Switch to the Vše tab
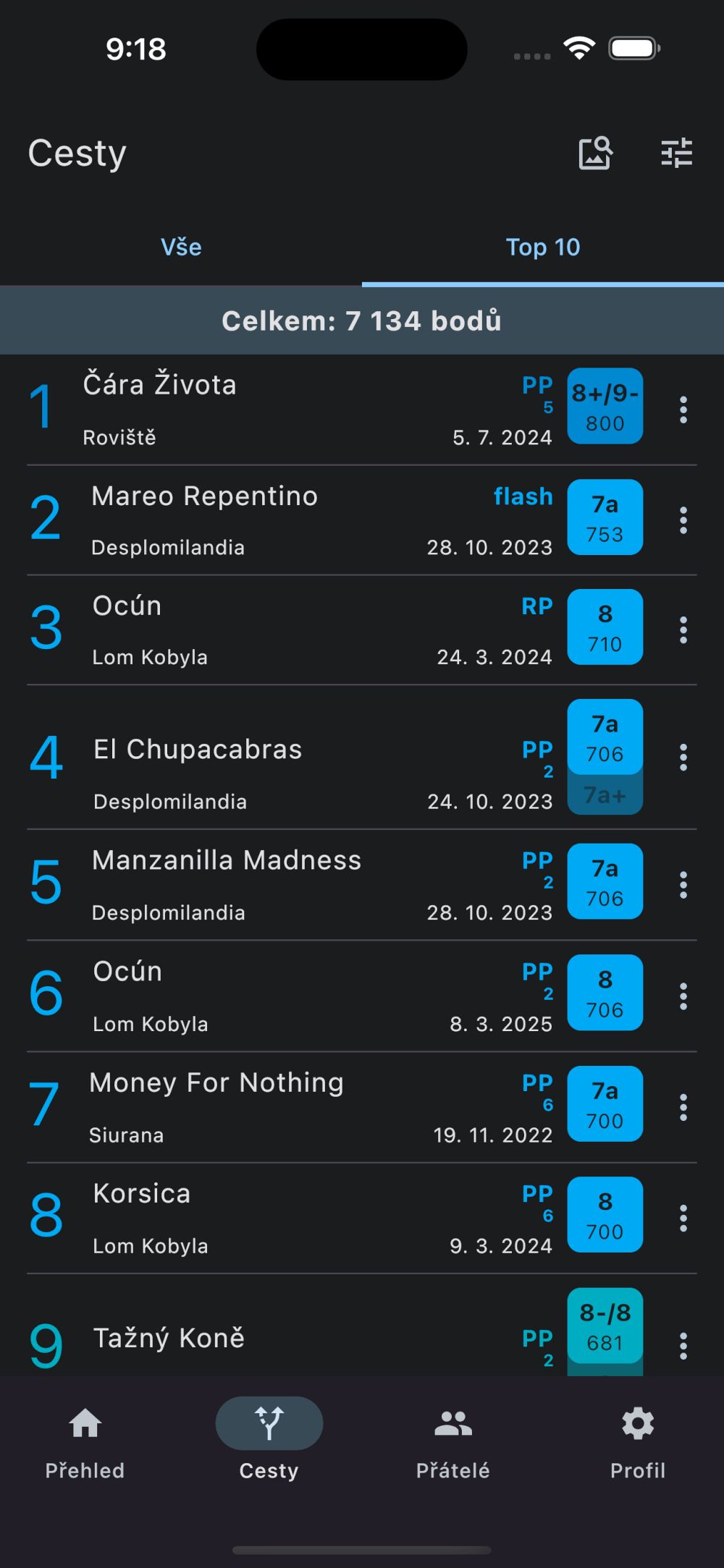This screenshot has width=724, height=1568. click(x=181, y=247)
